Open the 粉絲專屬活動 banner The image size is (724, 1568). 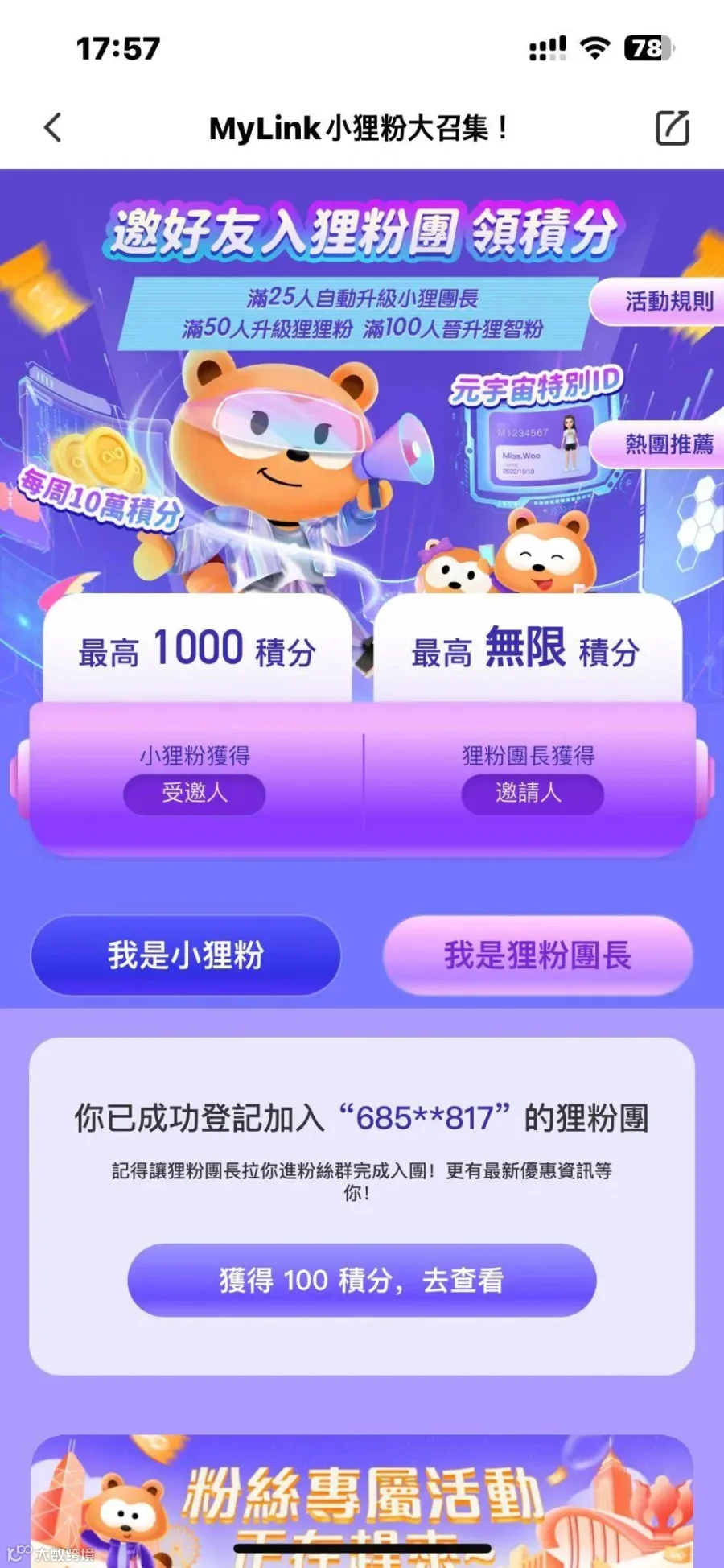tap(362, 1501)
